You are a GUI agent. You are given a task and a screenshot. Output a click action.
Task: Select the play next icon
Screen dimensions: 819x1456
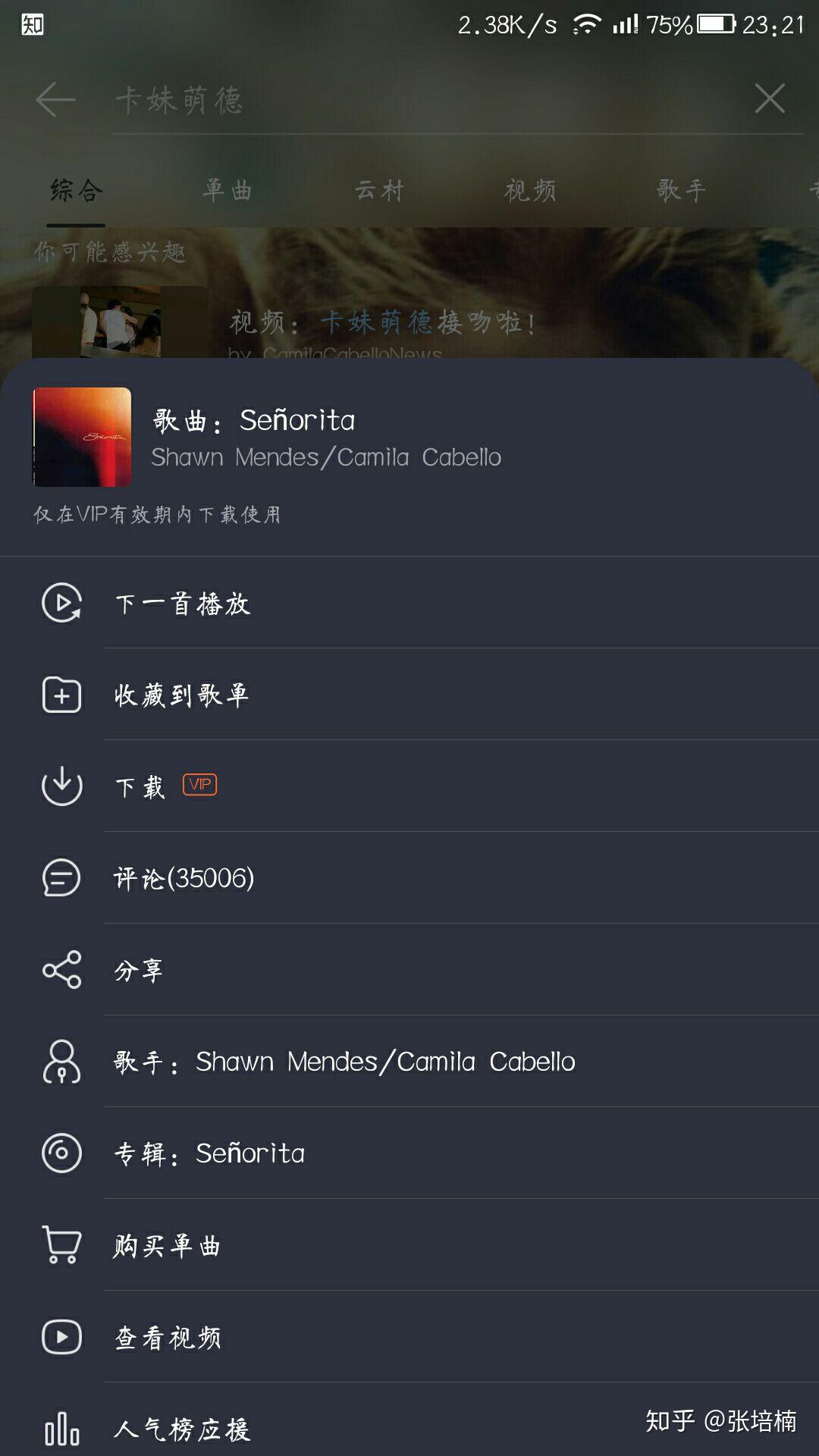pyautogui.click(x=61, y=604)
